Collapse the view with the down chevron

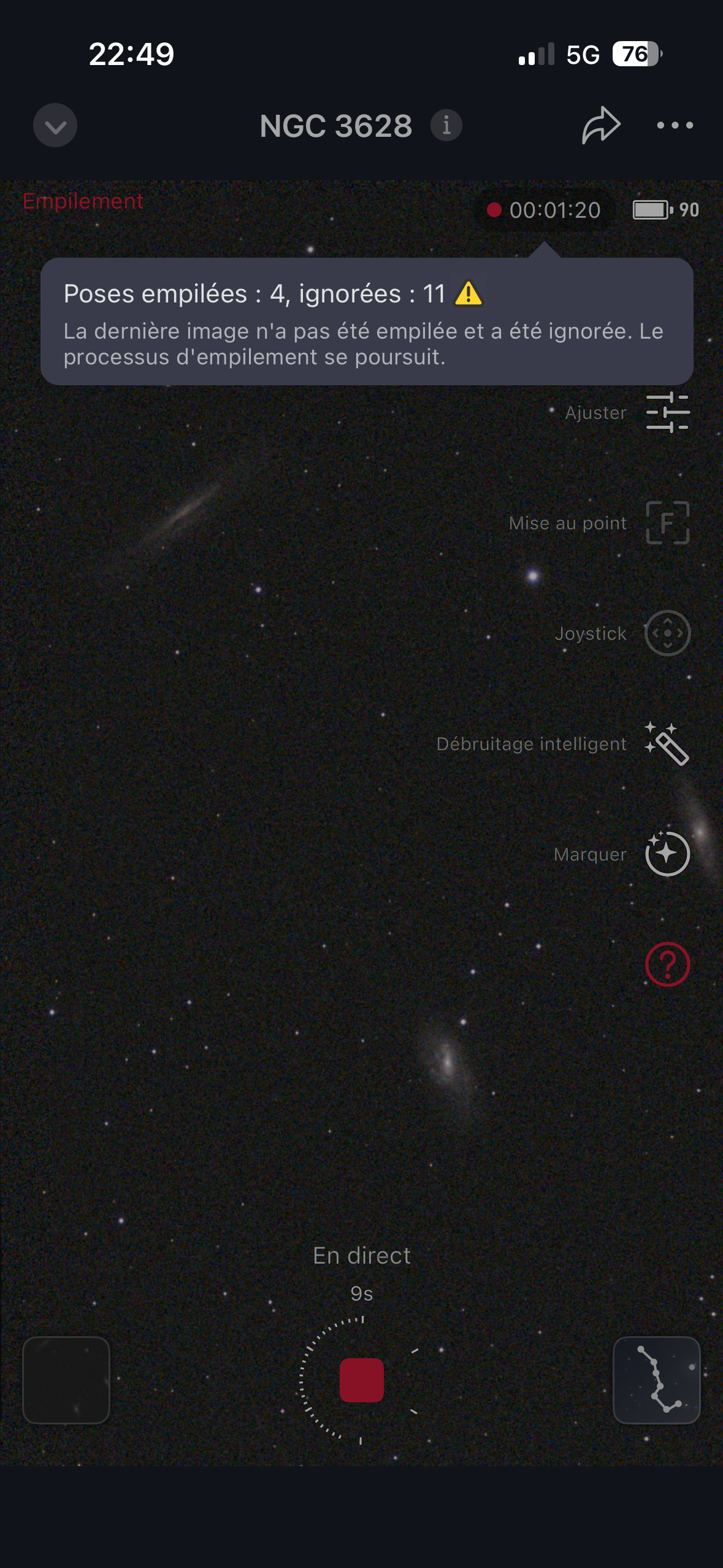[x=55, y=126]
